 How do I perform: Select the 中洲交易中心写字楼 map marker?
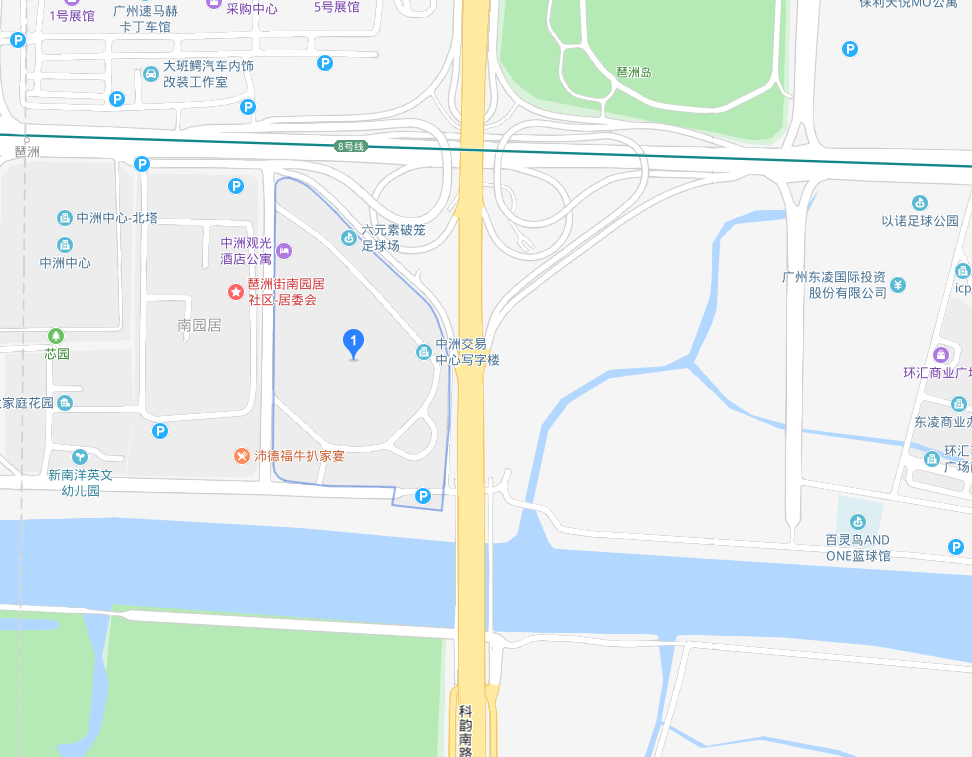(424, 351)
